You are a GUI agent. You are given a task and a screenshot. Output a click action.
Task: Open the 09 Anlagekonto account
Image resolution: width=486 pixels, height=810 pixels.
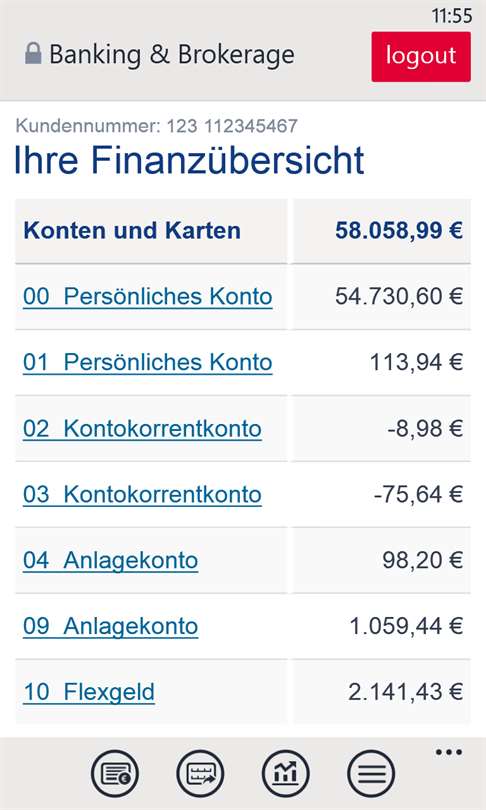(x=111, y=626)
